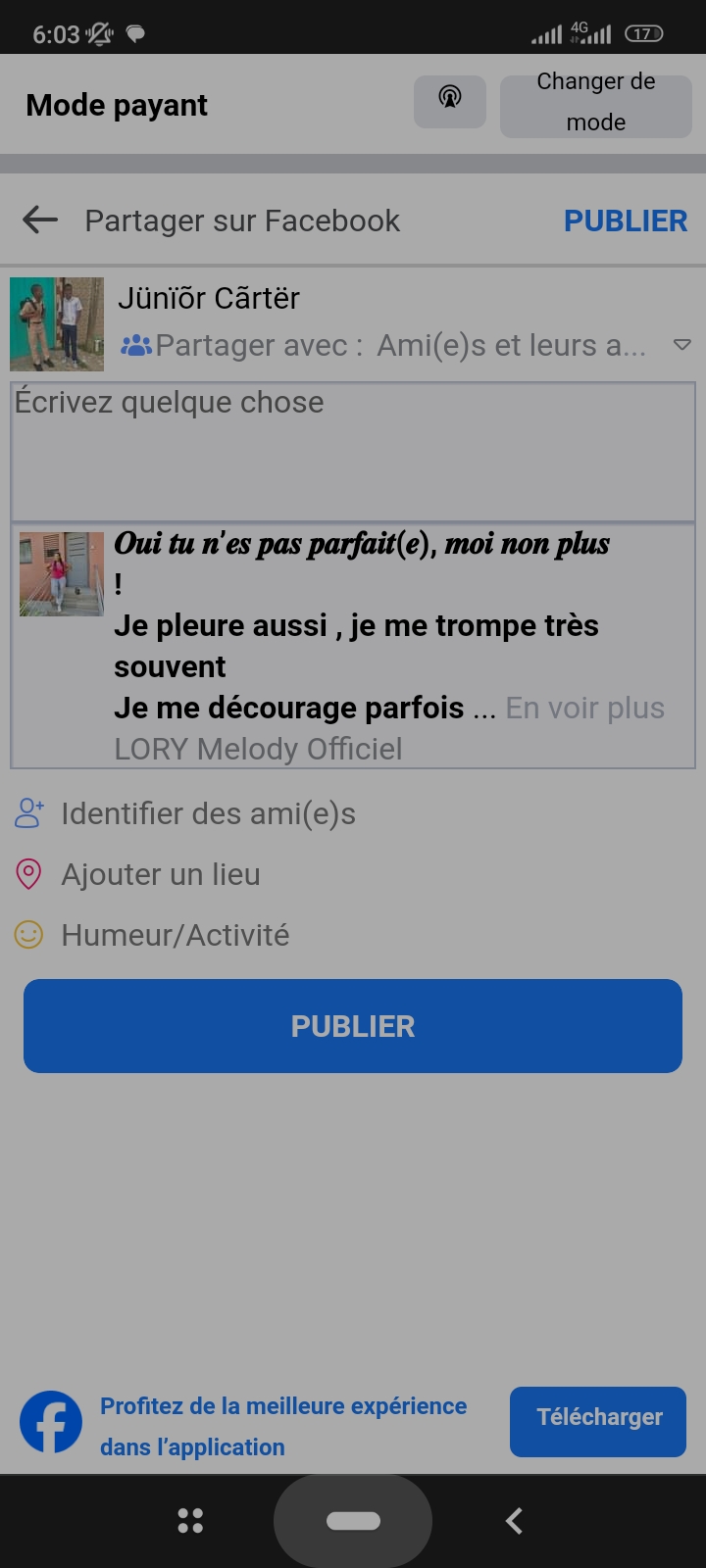Focus the Écrivez quelque chose text field

[353, 451]
